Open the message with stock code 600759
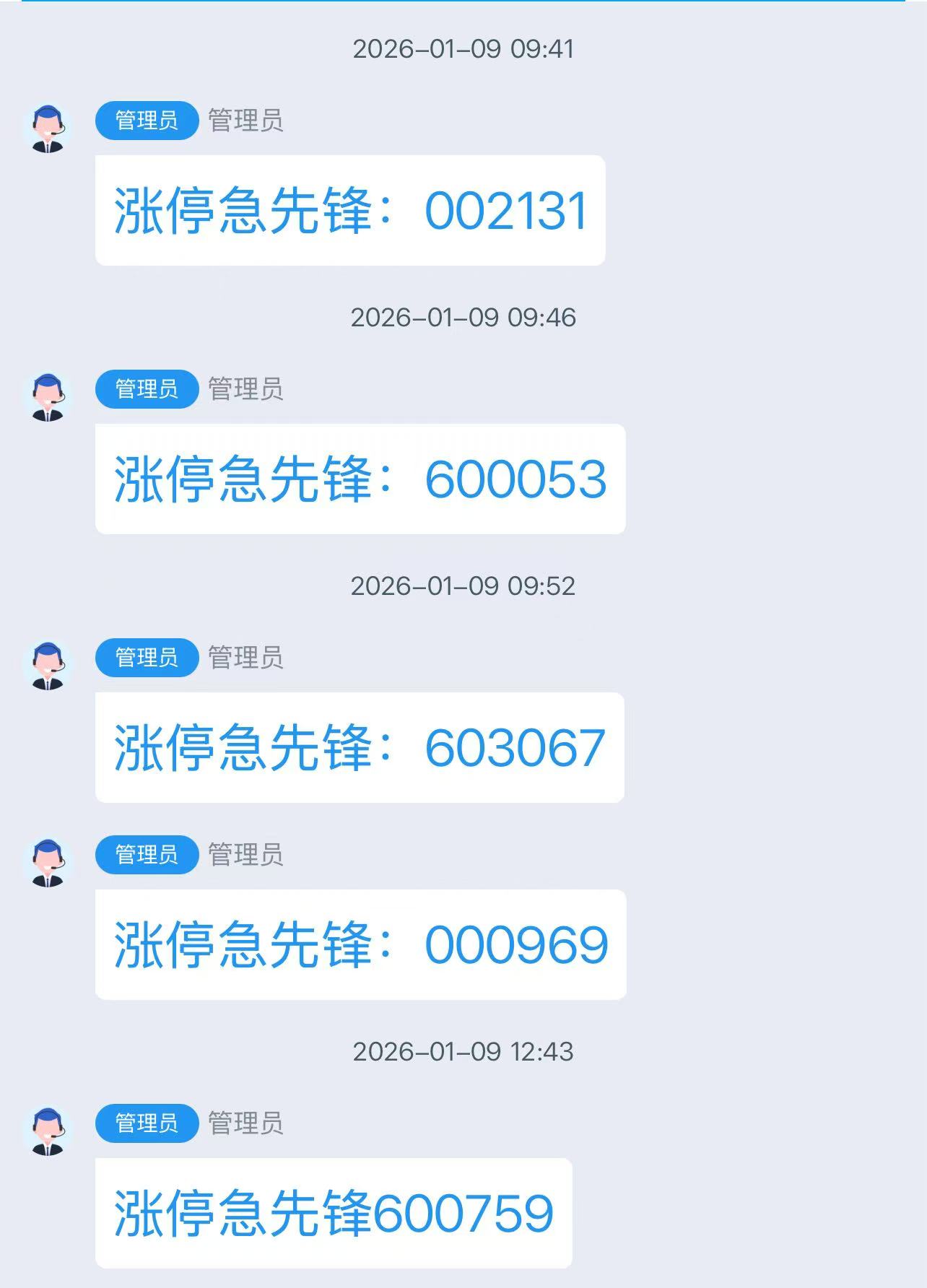The height and width of the screenshot is (1288, 927). click(334, 1214)
